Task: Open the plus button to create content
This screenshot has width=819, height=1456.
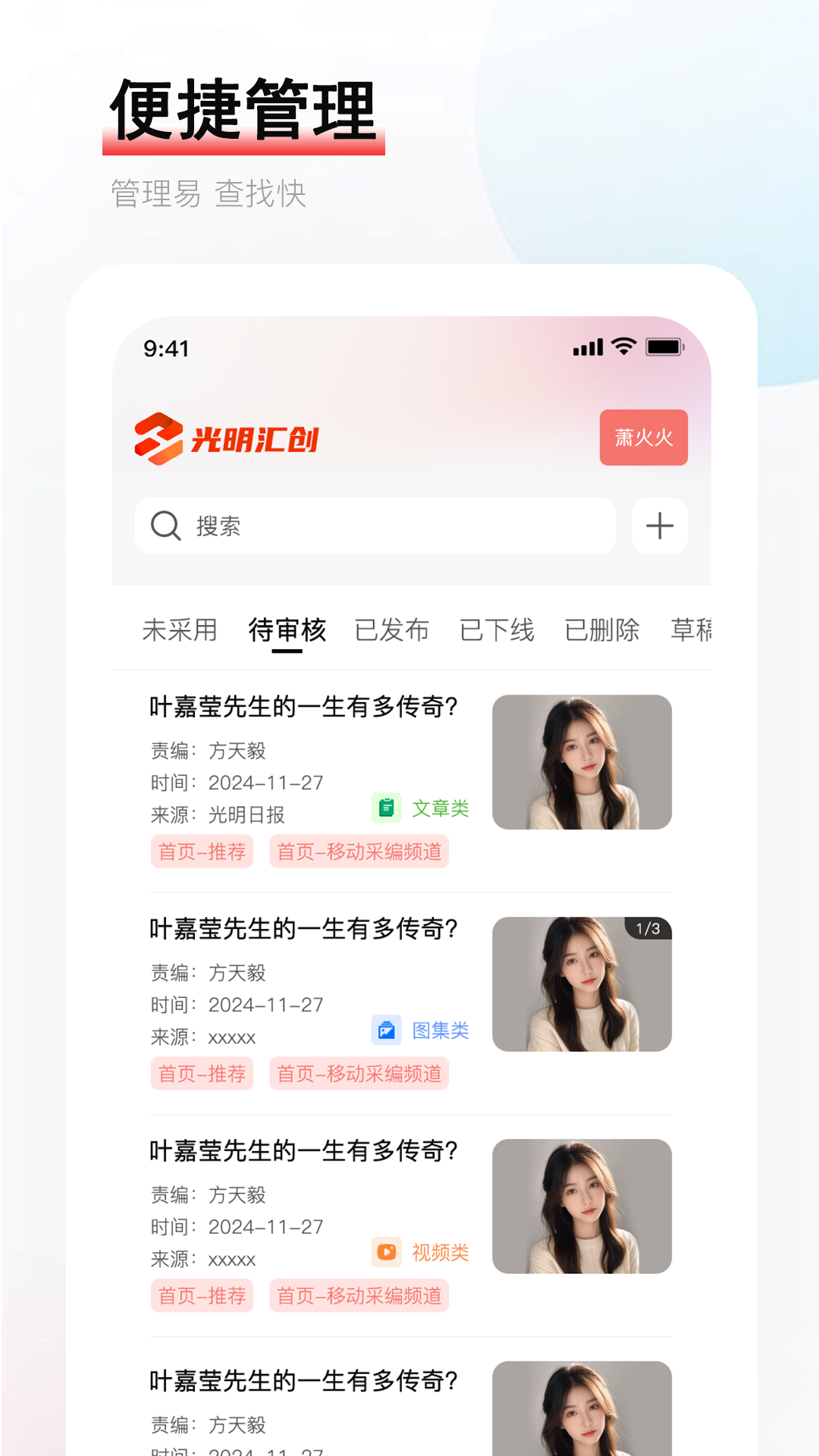Action: click(658, 526)
